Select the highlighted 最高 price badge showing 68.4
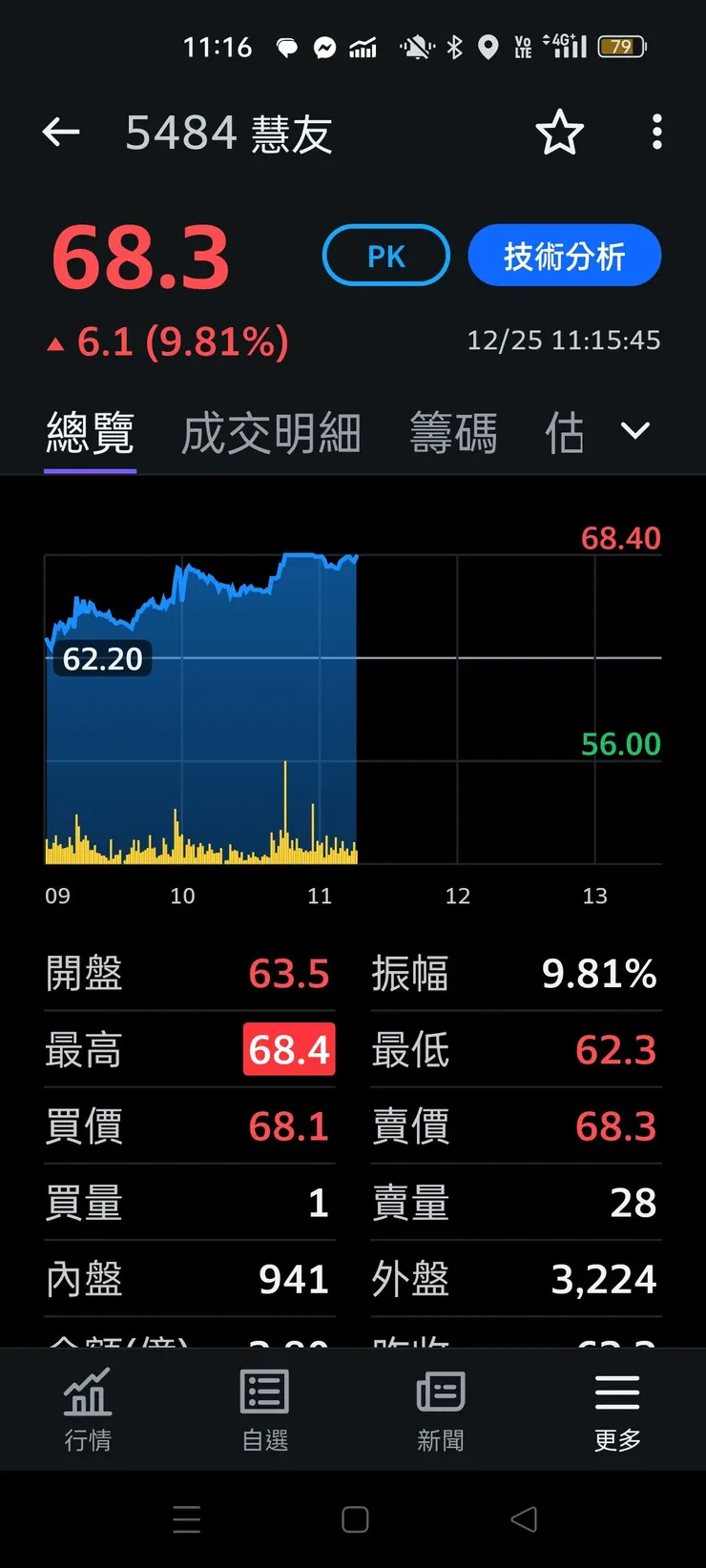The width and height of the screenshot is (706, 1568). [x=289, y=1049]
